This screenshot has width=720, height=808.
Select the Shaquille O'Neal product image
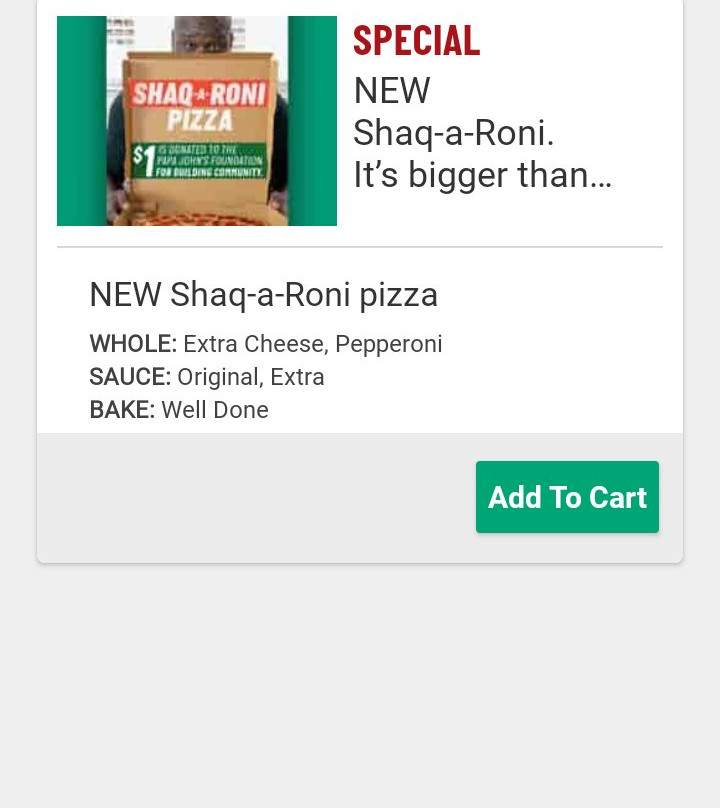[x=197, y=120]
